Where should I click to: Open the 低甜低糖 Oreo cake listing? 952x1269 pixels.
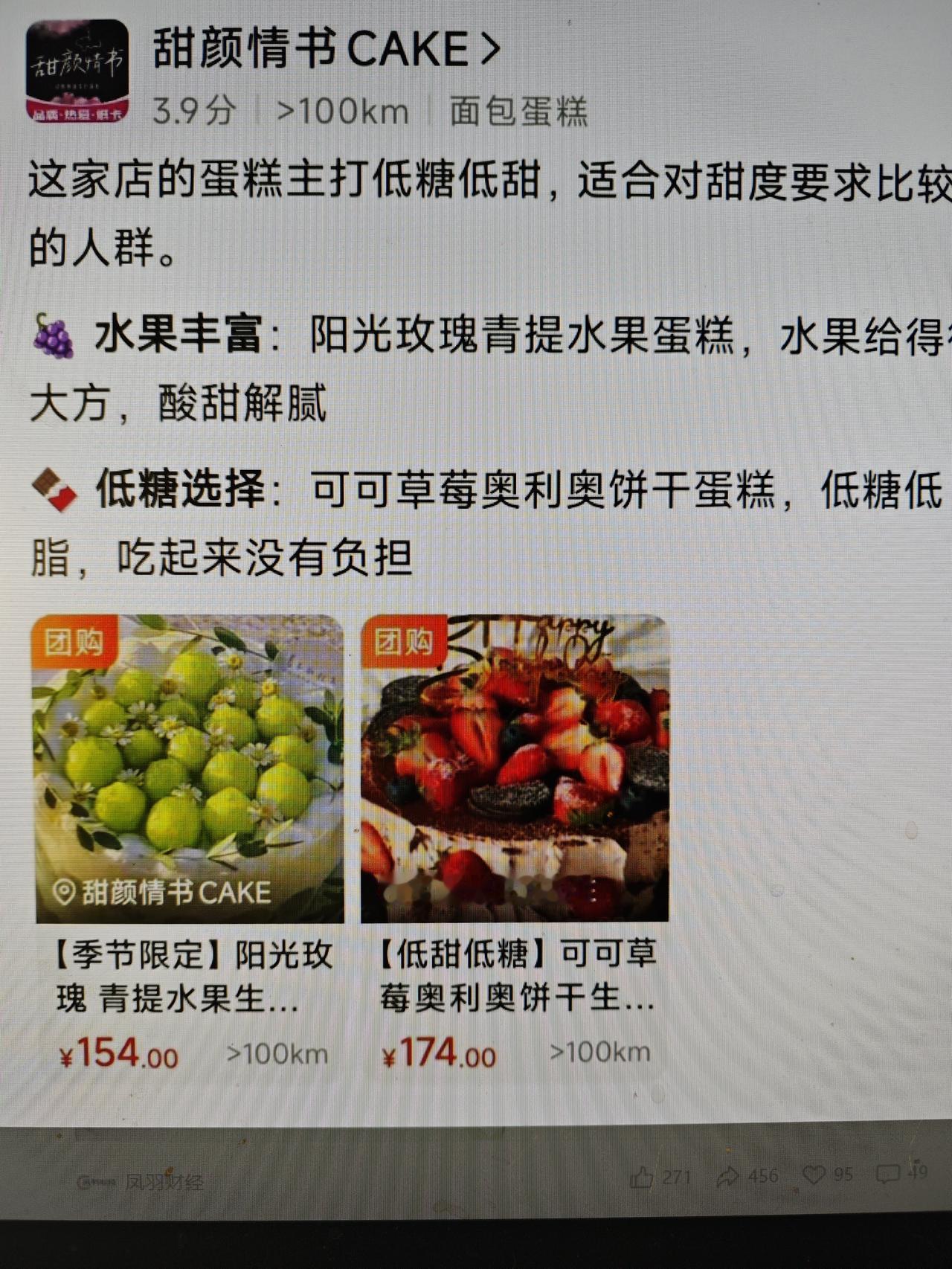(x=517, y=974)
